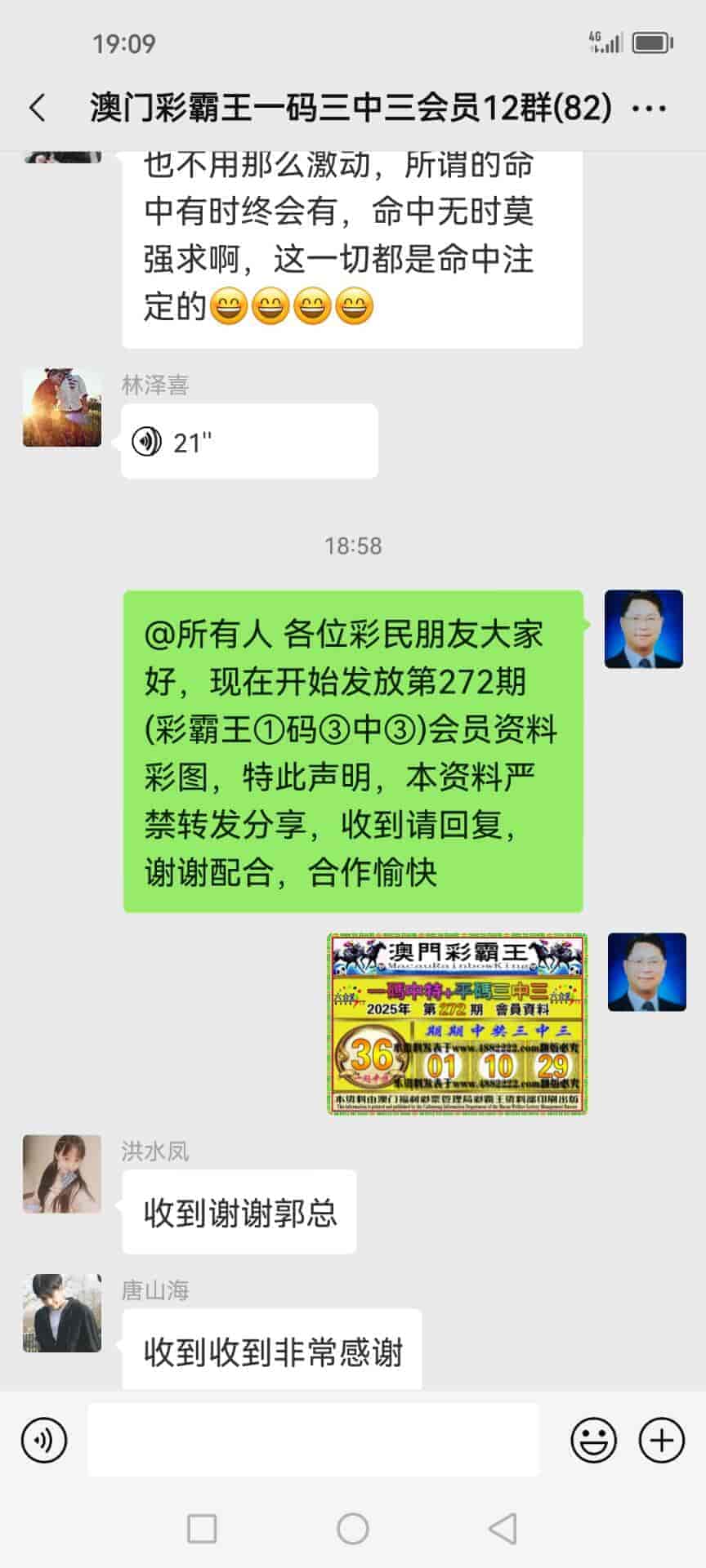
Task: Play 林泽喜's 21-second voice message
Action: click(248, 442)
